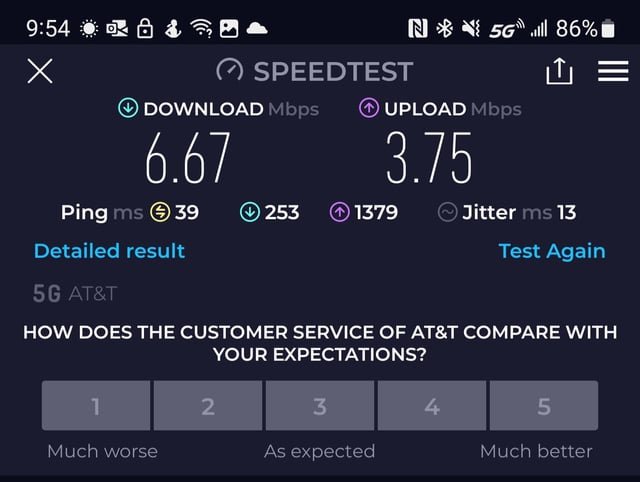Rate AT&T customer service 4
Image resolution: width=640 pixels, height=482 pixels.
coord(431,406)
